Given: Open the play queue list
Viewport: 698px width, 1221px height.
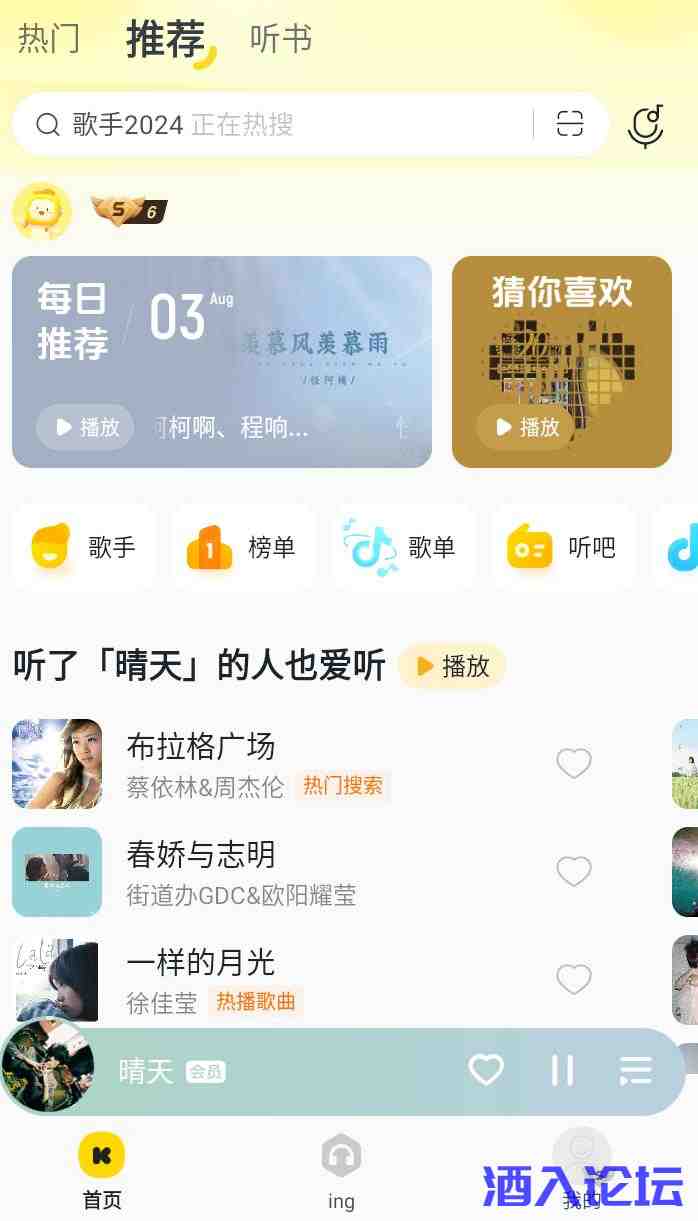Looking at the screenshot, I should [x=635, y=1070].
